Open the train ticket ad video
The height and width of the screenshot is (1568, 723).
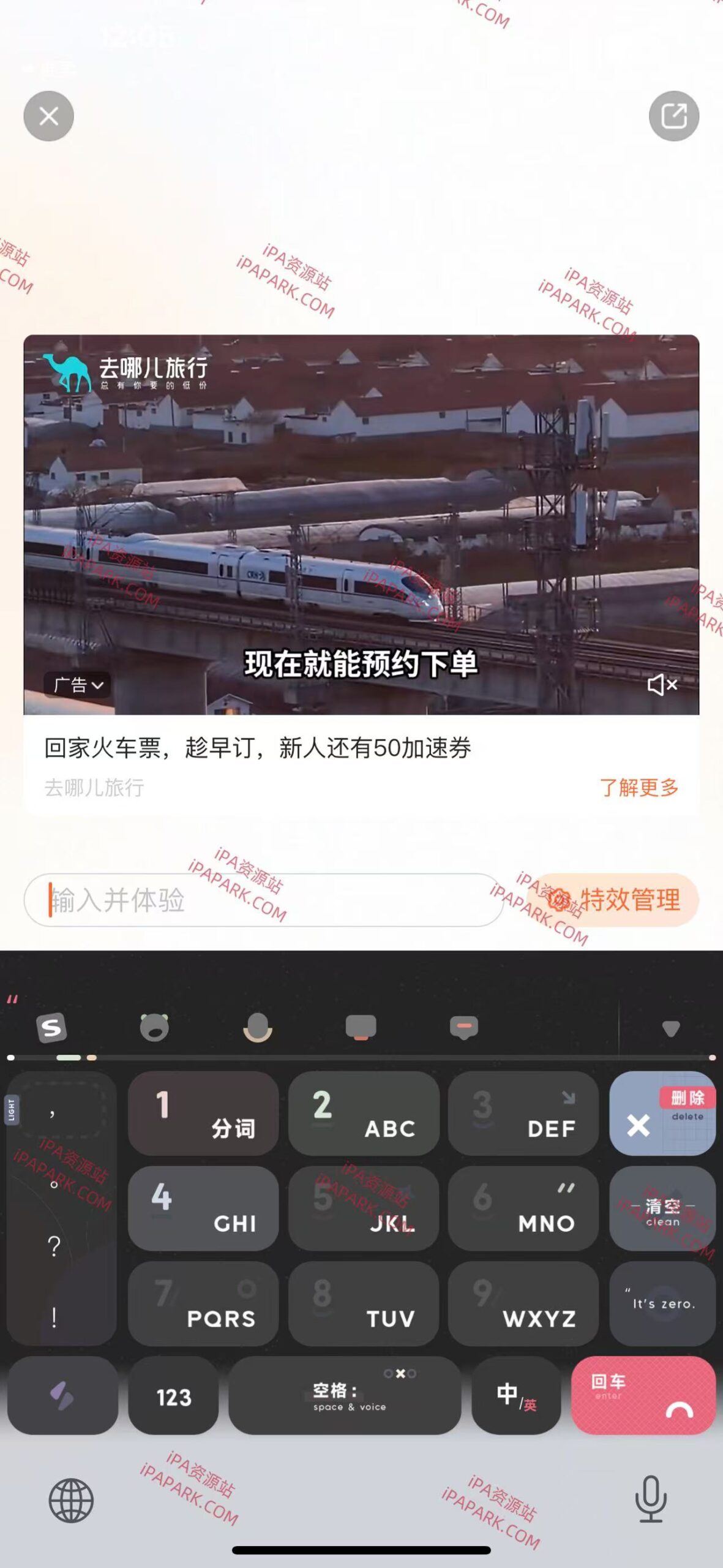[361, 524]
